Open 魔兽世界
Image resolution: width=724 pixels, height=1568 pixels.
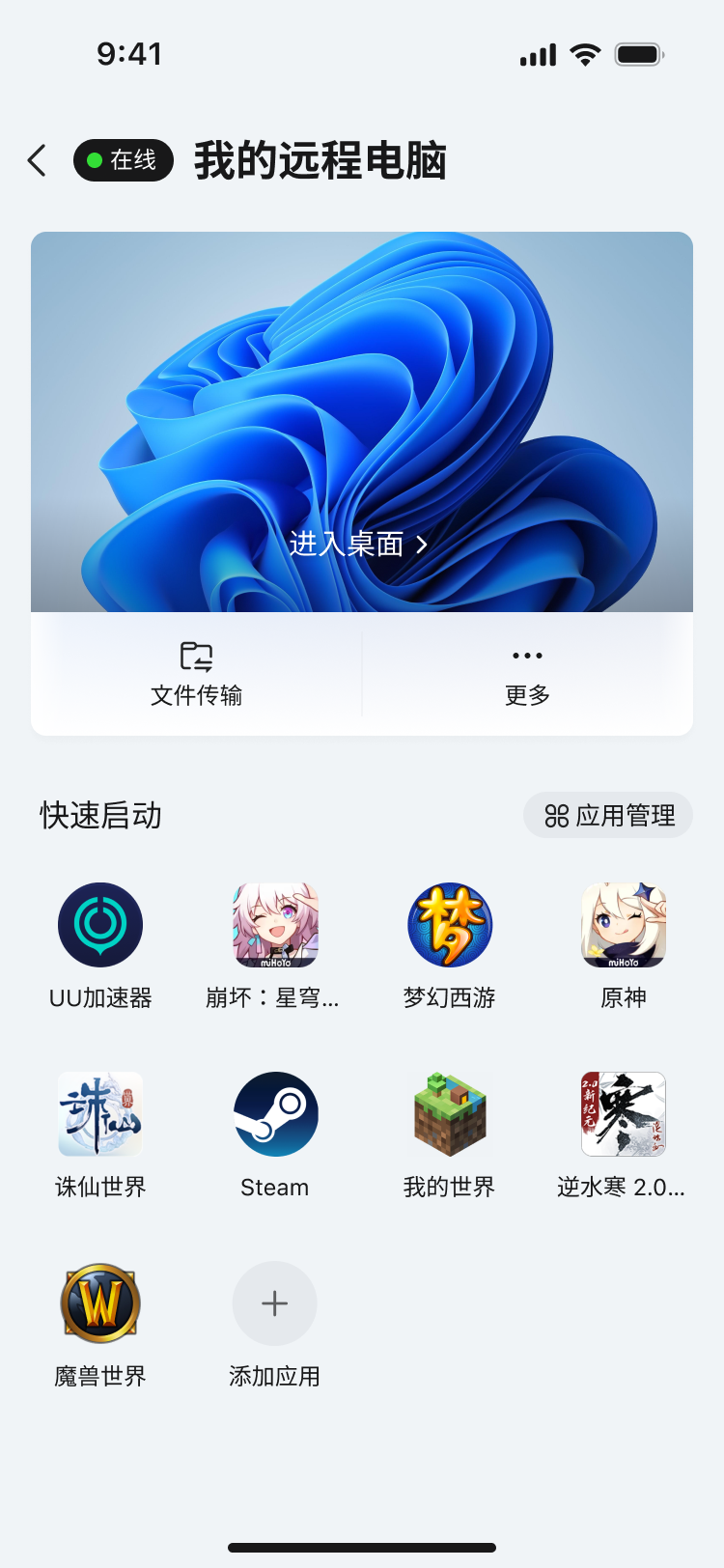click(100, 1303)
